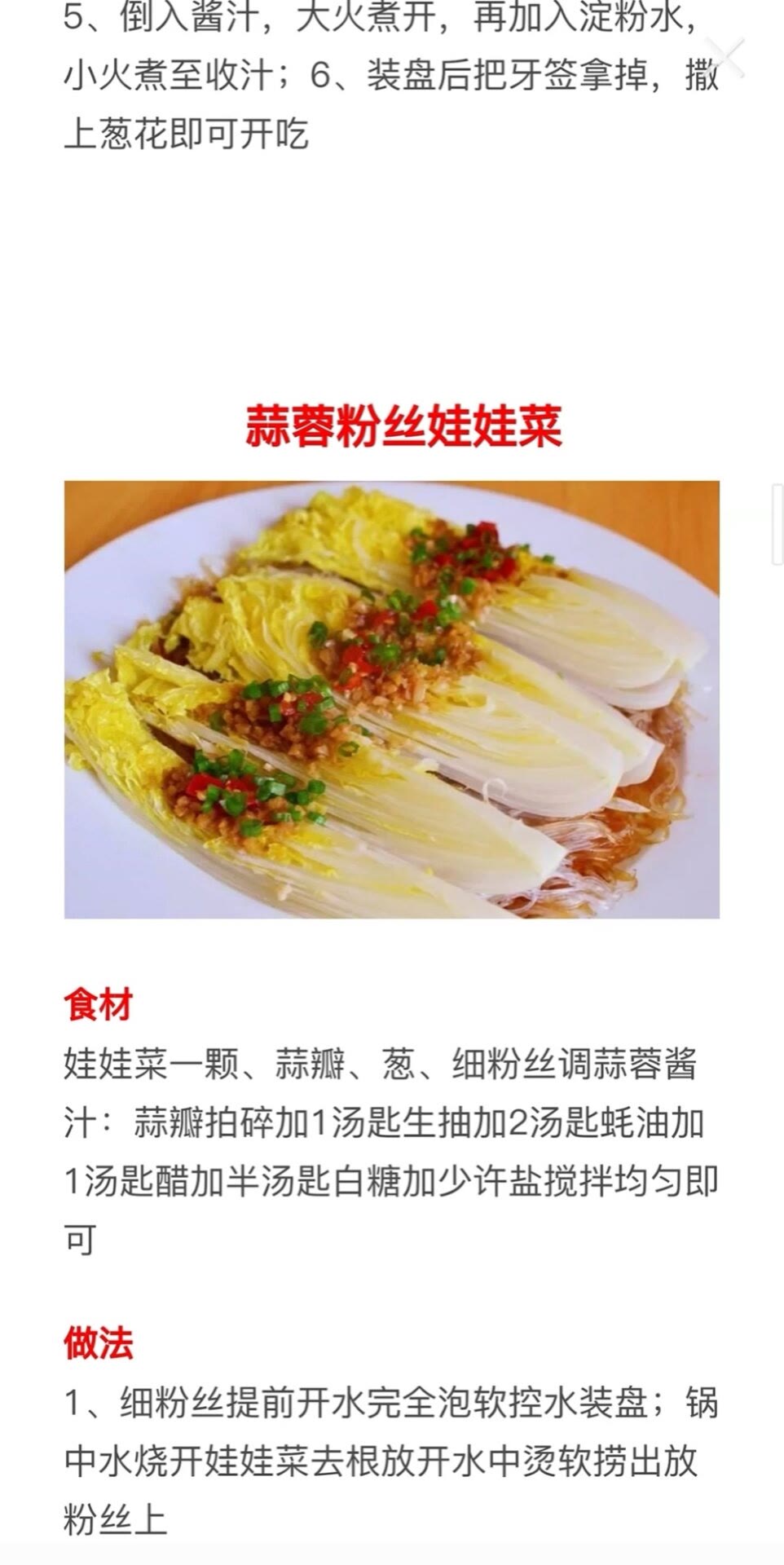Close the recipe image viewer

725,58
